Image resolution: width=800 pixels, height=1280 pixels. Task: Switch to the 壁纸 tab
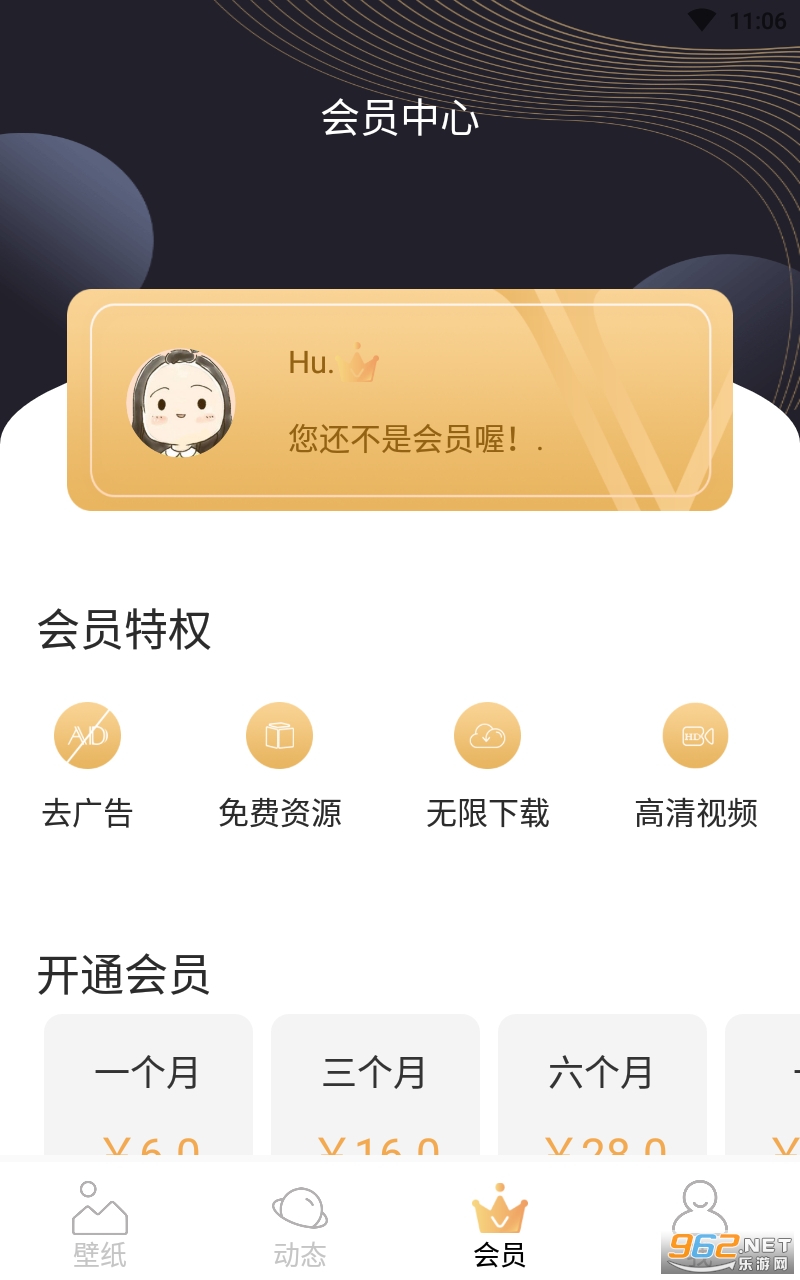click(x=100, y=1222)
